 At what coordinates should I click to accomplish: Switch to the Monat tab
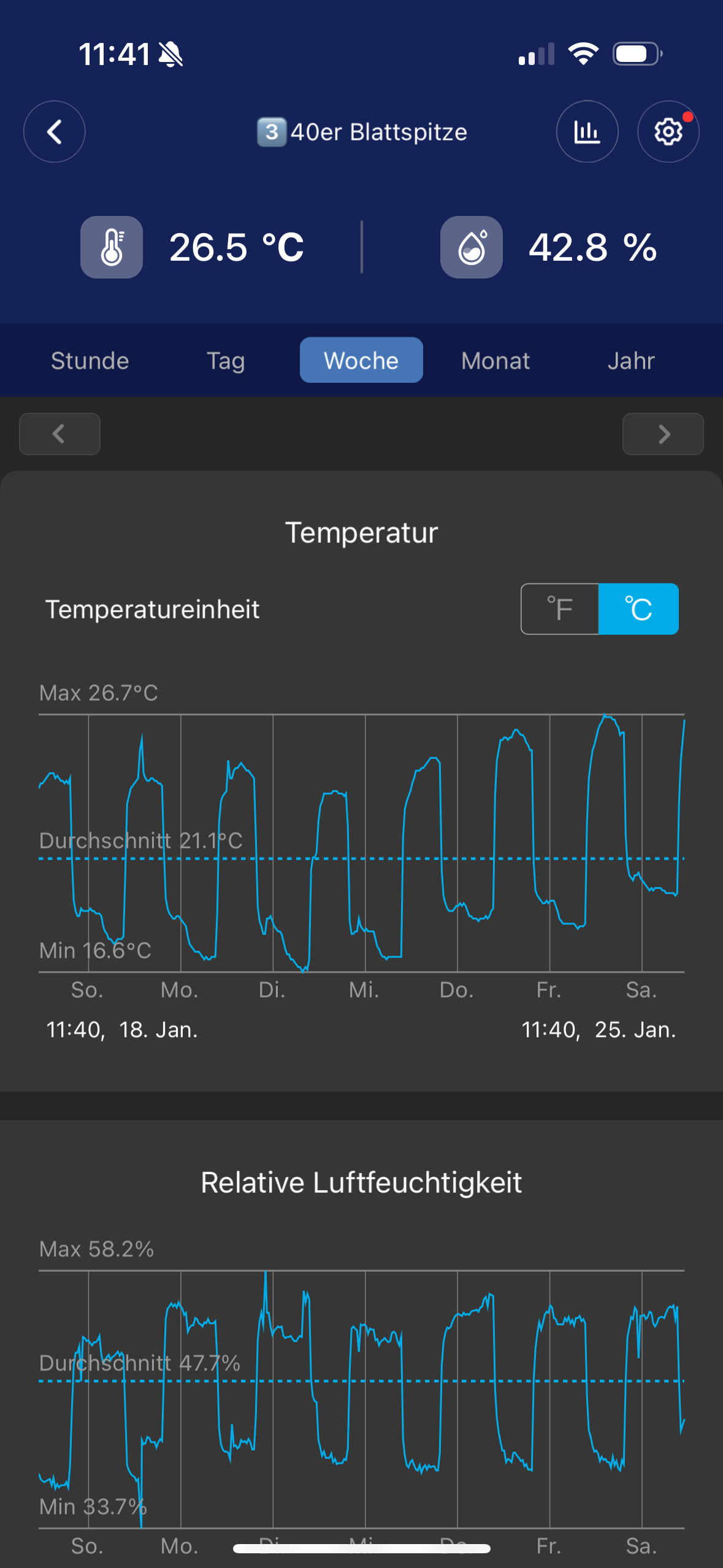[495, 361]
